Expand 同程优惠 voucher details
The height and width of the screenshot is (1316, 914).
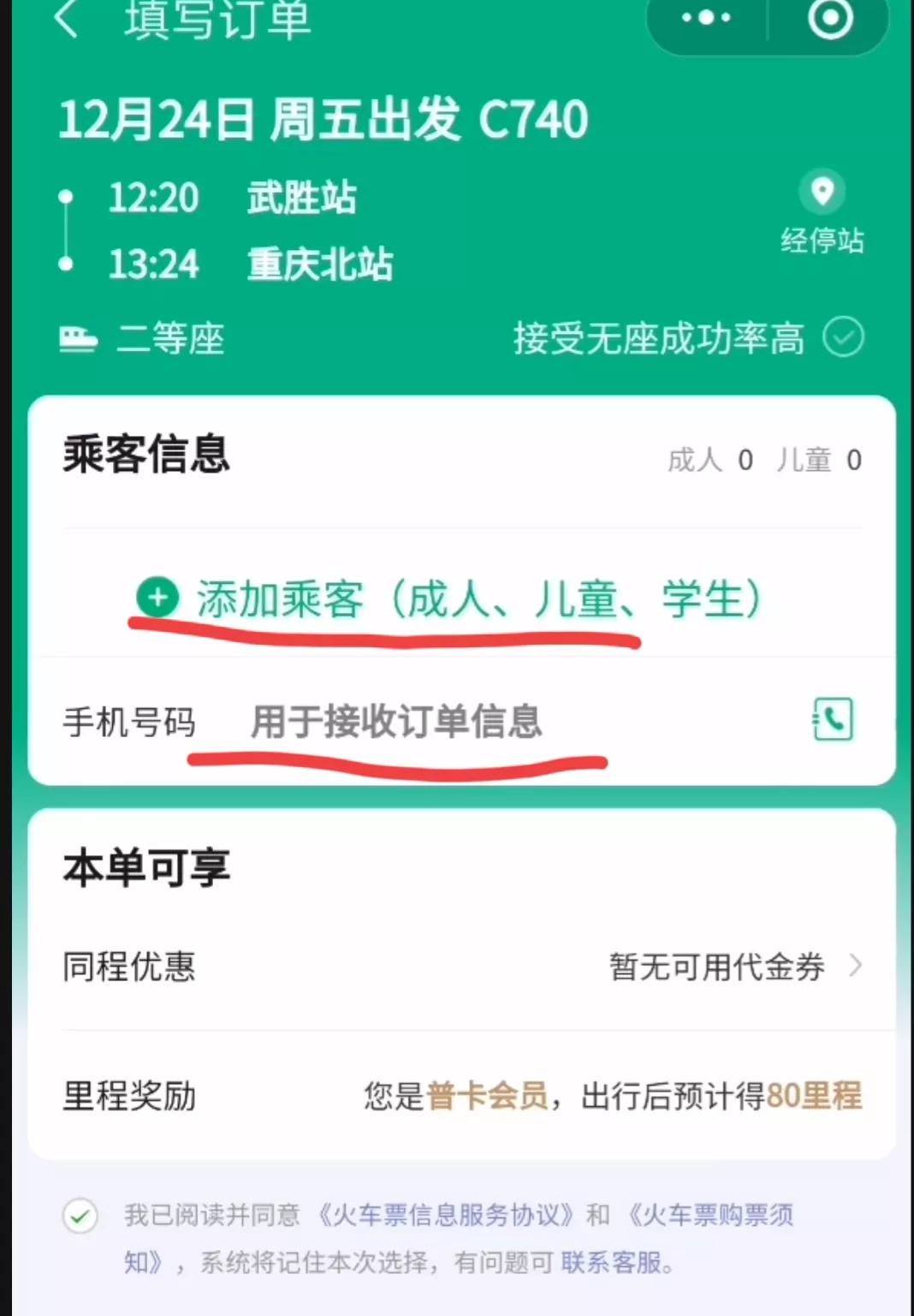tap(128, 966)
